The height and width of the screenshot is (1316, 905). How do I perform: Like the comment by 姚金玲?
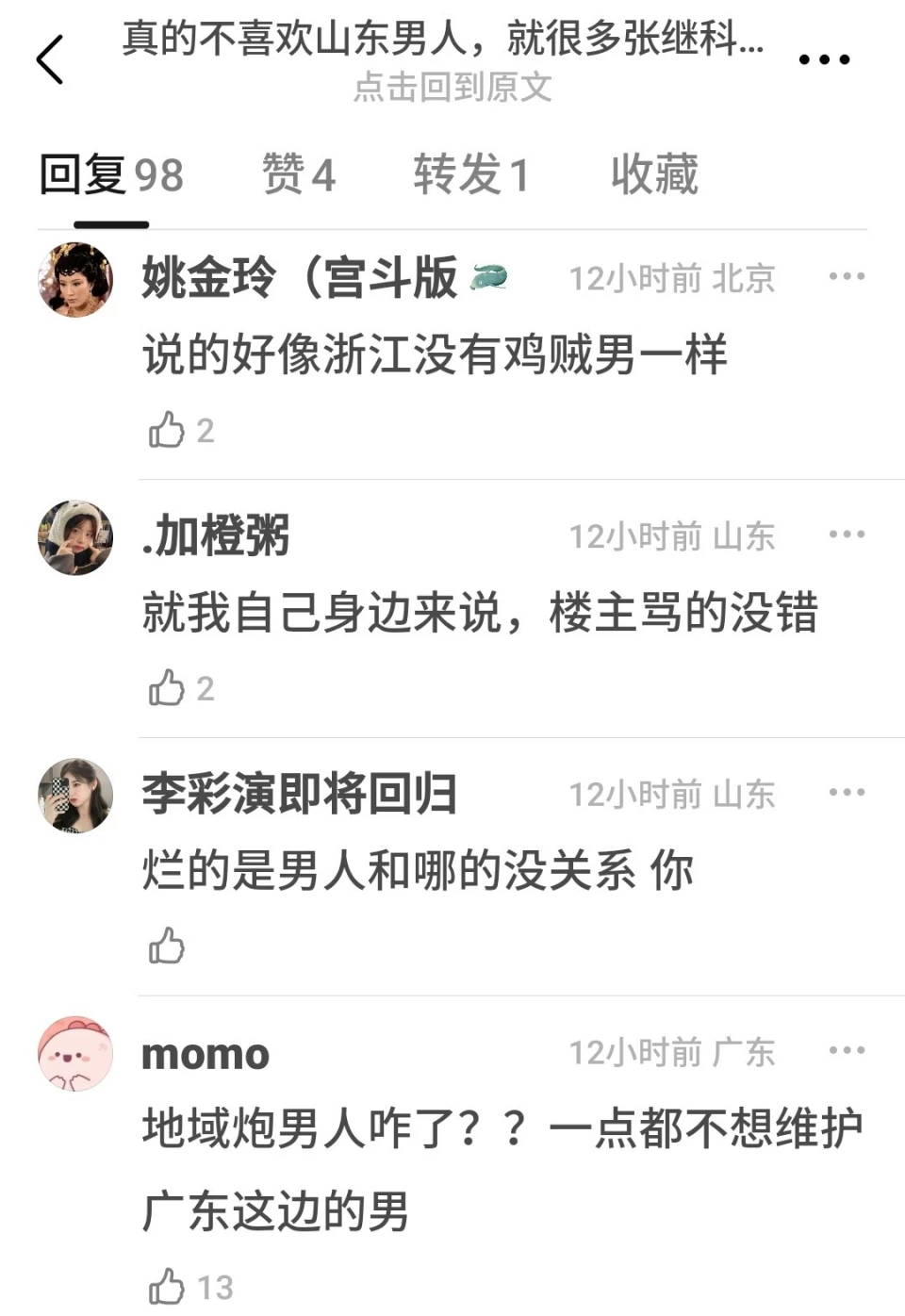coord(167,431)
